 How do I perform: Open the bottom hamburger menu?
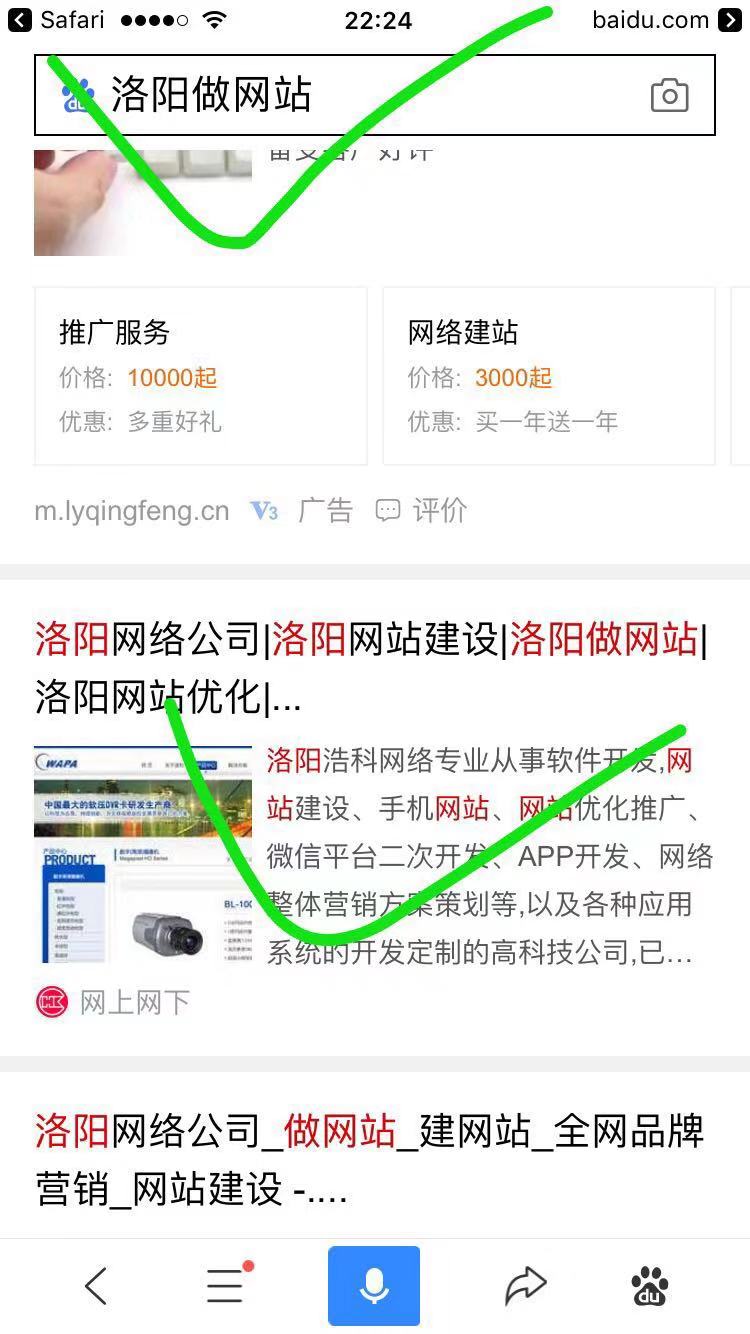[x=226, y=1284]
